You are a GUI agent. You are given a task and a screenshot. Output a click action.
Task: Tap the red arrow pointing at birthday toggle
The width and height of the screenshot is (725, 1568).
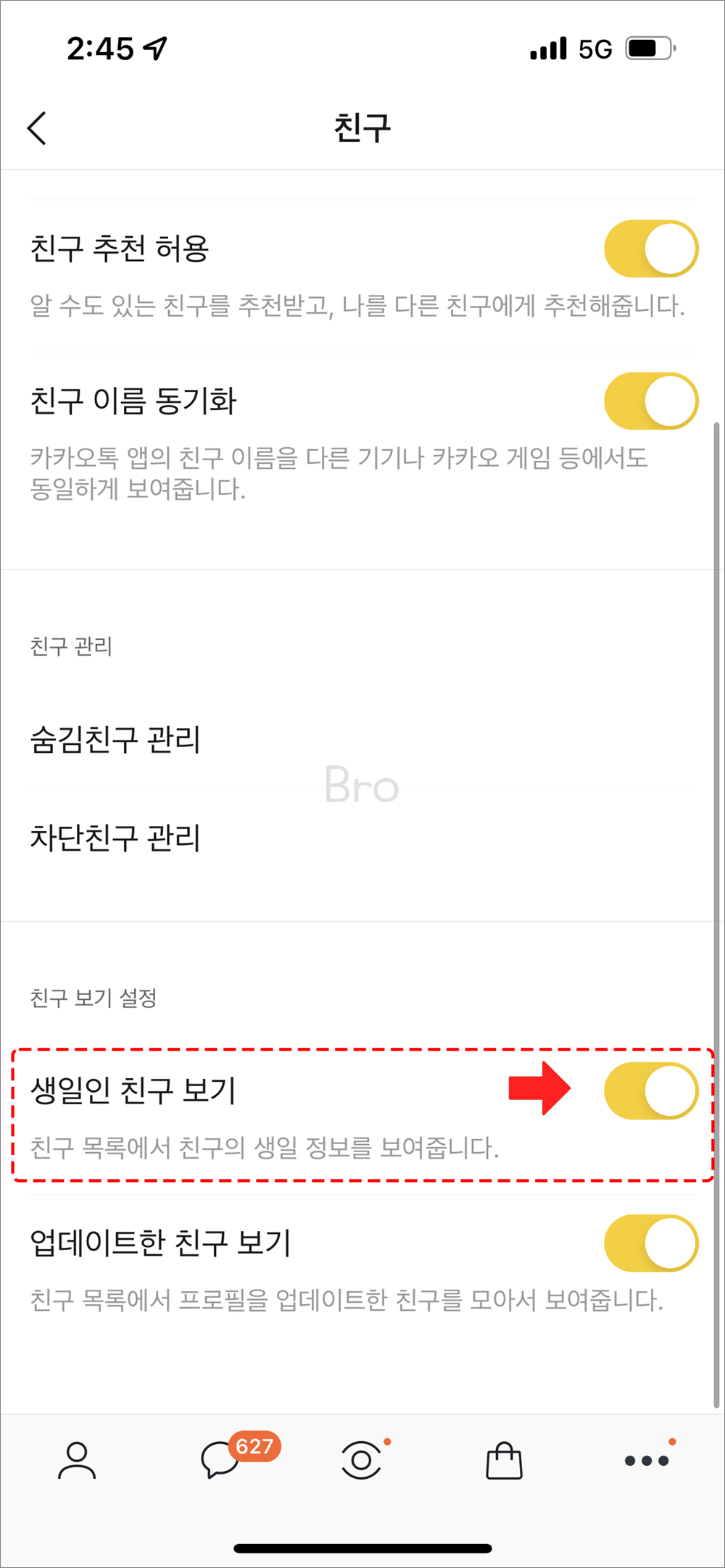[542, 1088]
